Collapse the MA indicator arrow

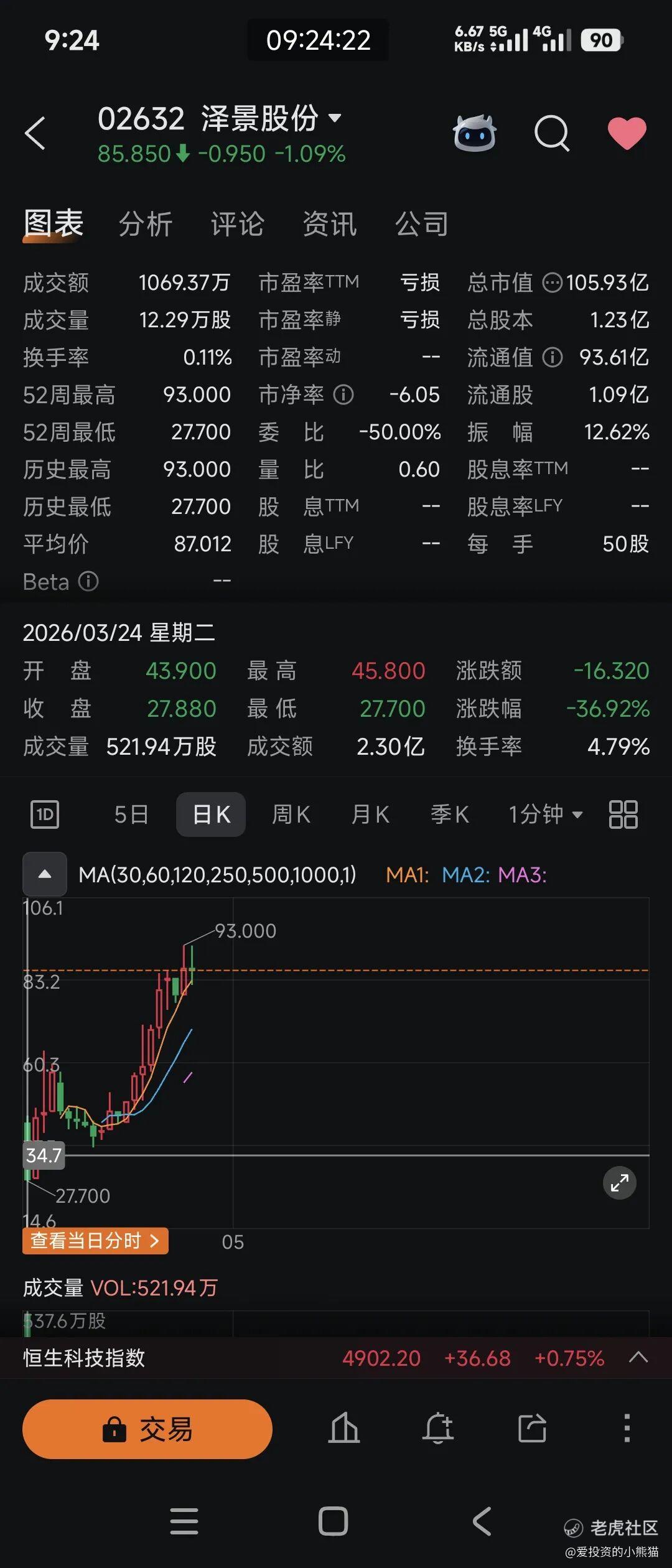[x=45, y=874]
